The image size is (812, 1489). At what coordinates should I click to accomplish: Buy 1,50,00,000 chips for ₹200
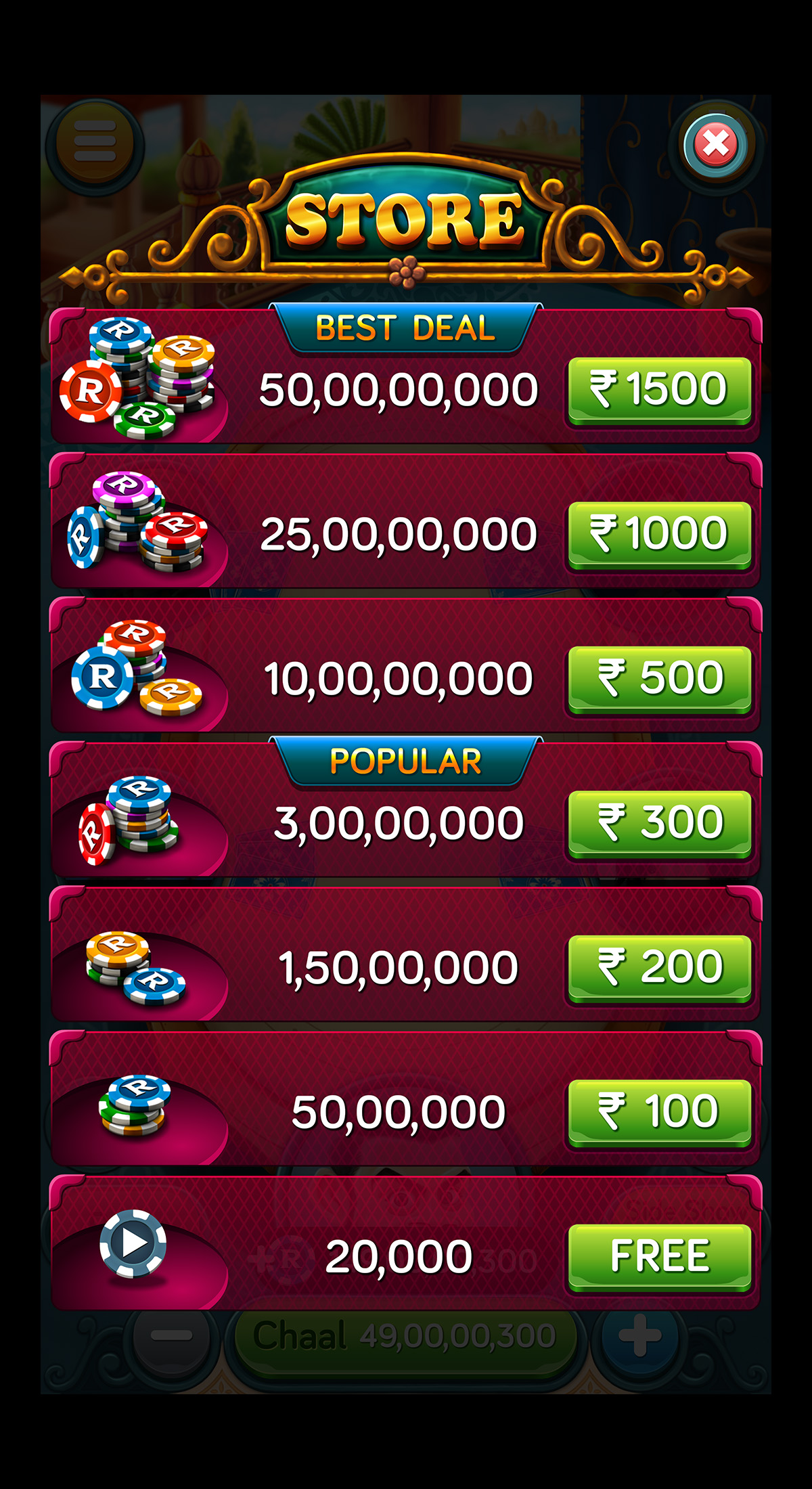coord(660,969)
